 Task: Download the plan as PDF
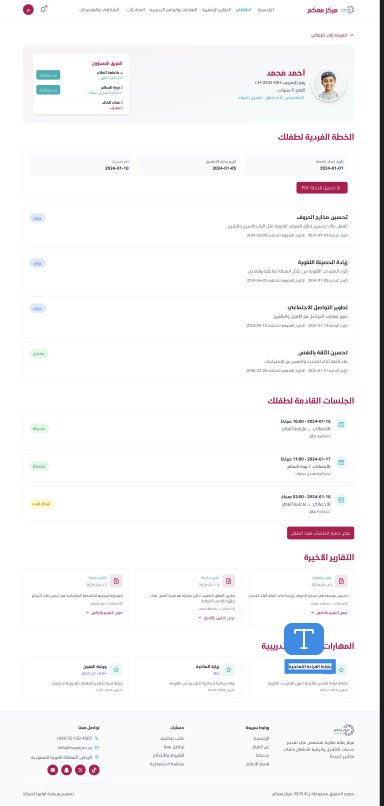coord(322,188)
